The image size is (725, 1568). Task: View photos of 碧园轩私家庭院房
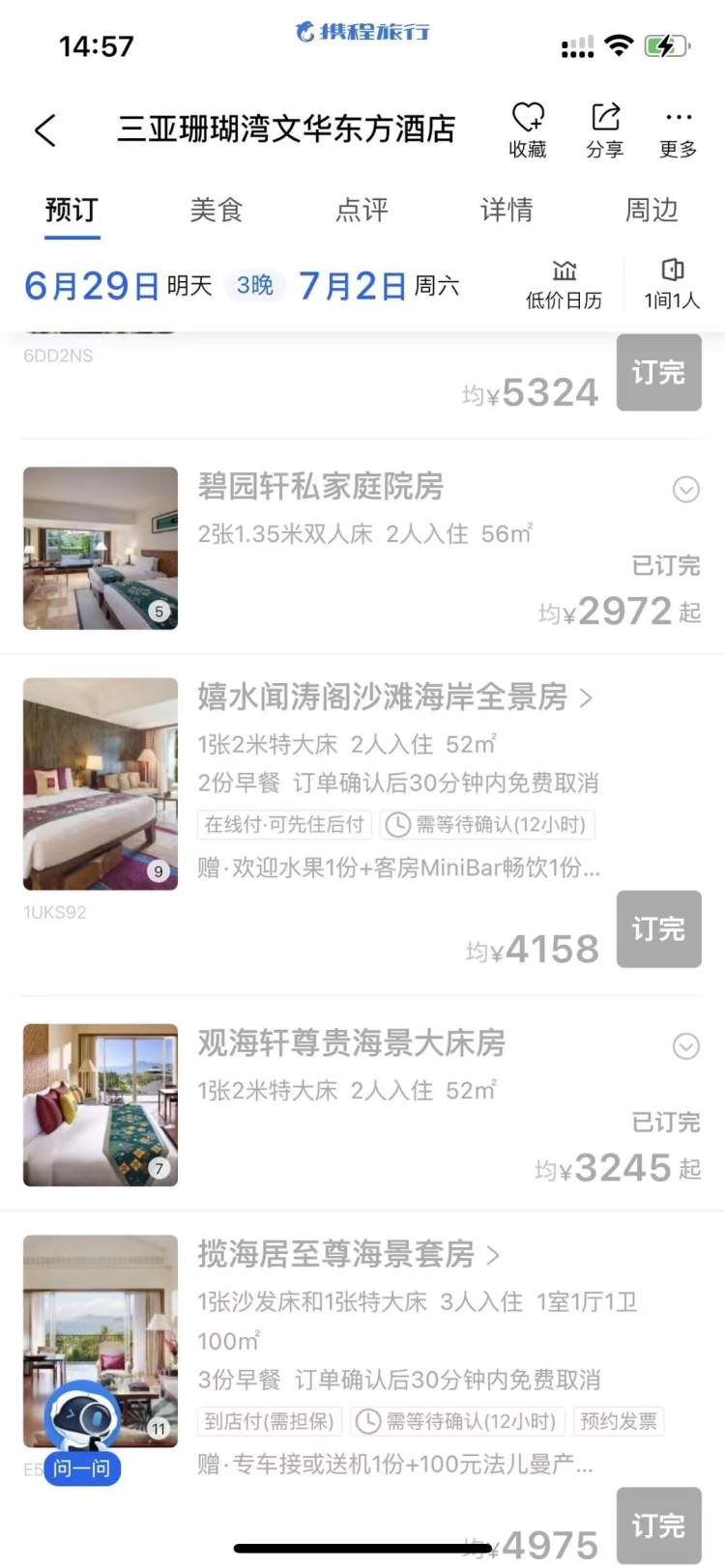(101, 548)
